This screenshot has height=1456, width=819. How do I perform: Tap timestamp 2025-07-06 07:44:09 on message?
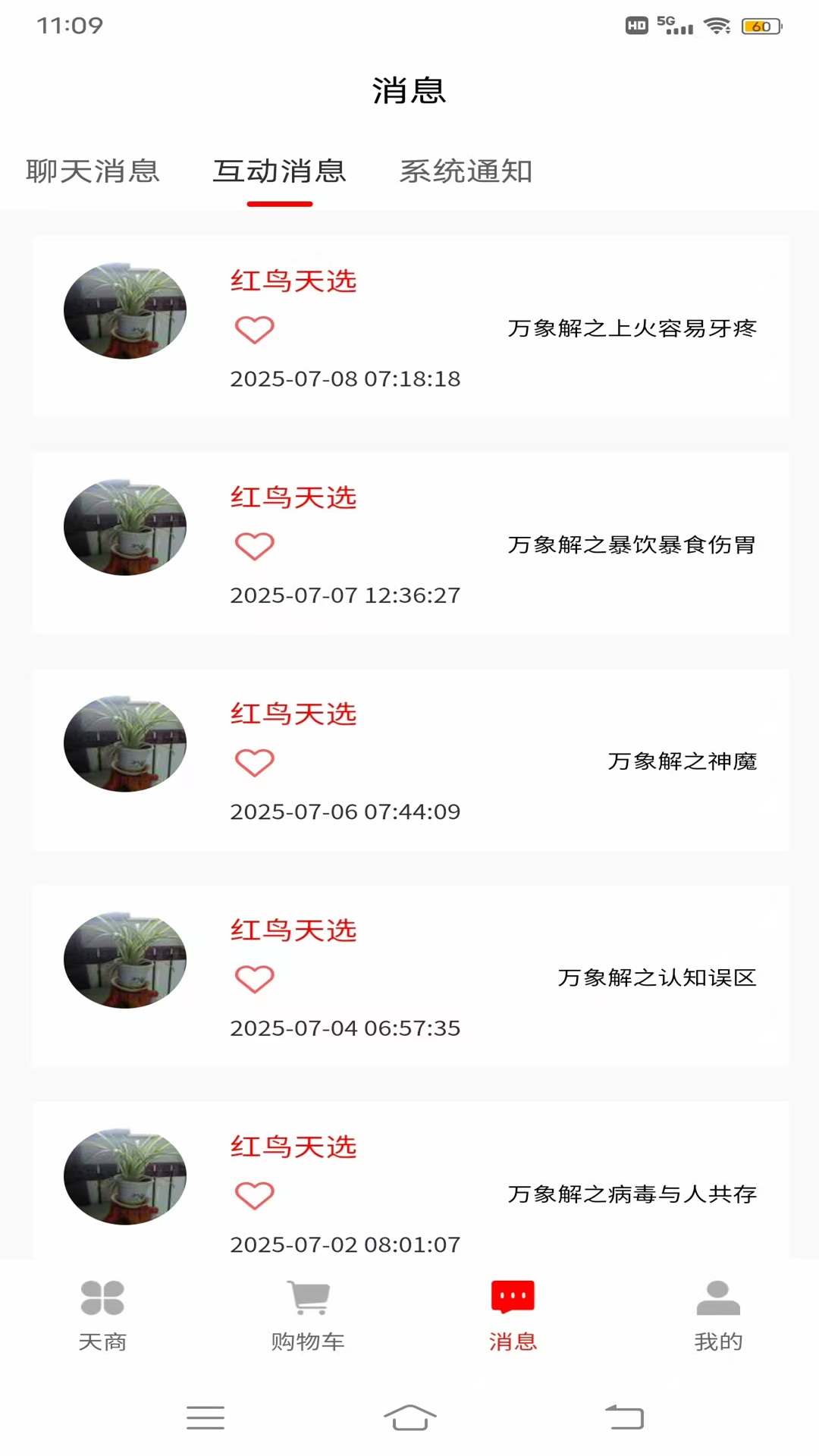[x=345, y=811]
